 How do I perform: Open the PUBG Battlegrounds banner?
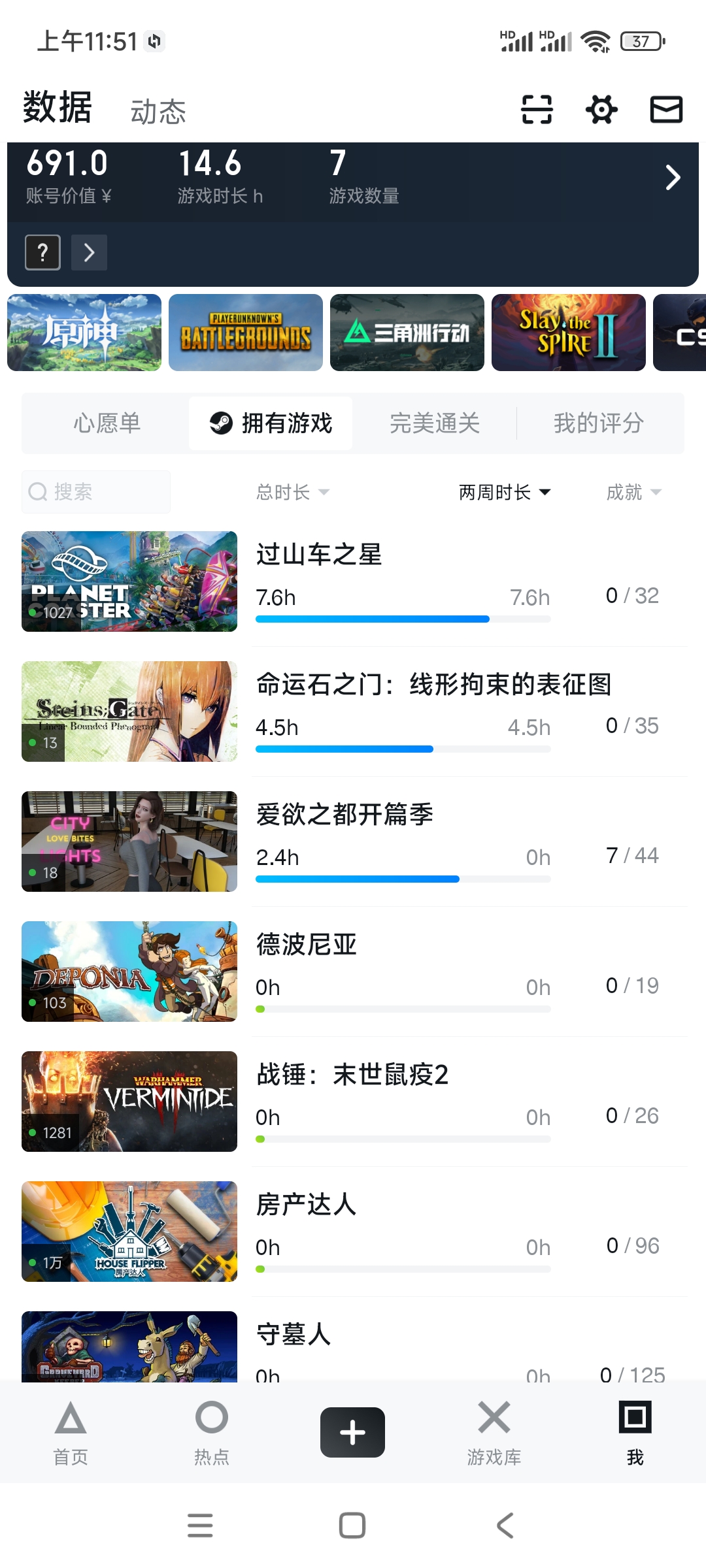pyautogui.click(x=246, y=333)
